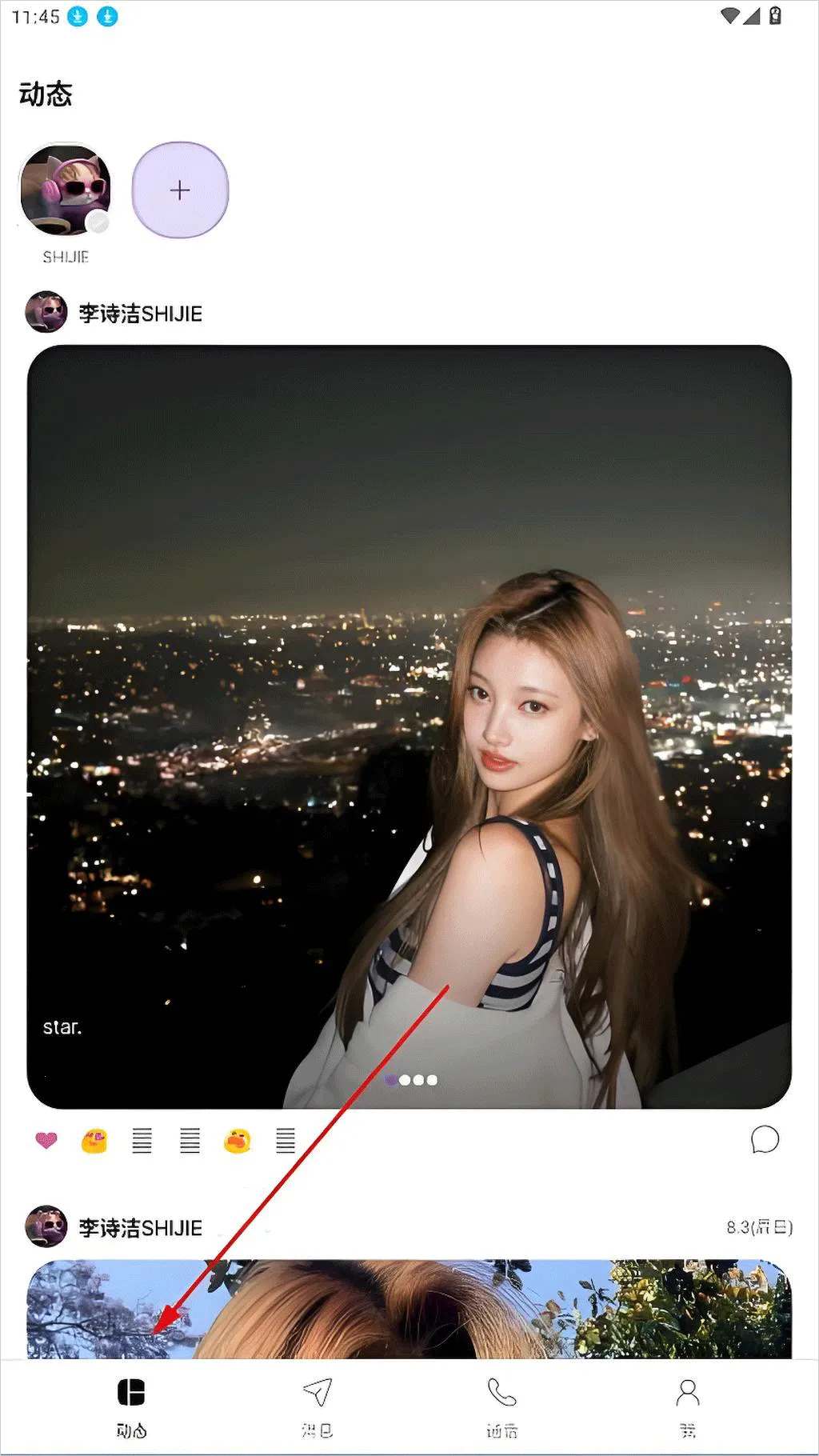React with the shocked emoji sticker
819x1456 pixels.
coord(237,1140)
